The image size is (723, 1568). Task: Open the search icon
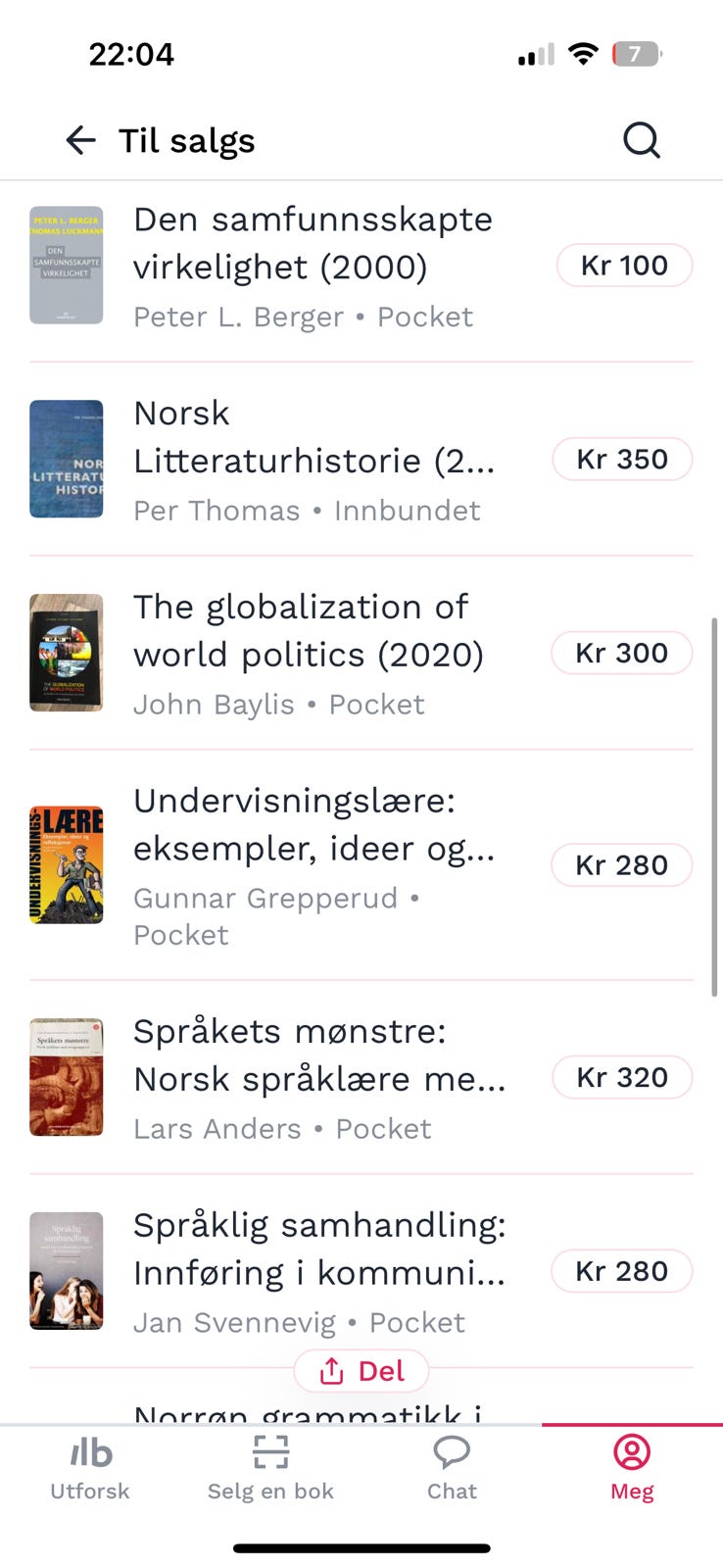(642, 141)
